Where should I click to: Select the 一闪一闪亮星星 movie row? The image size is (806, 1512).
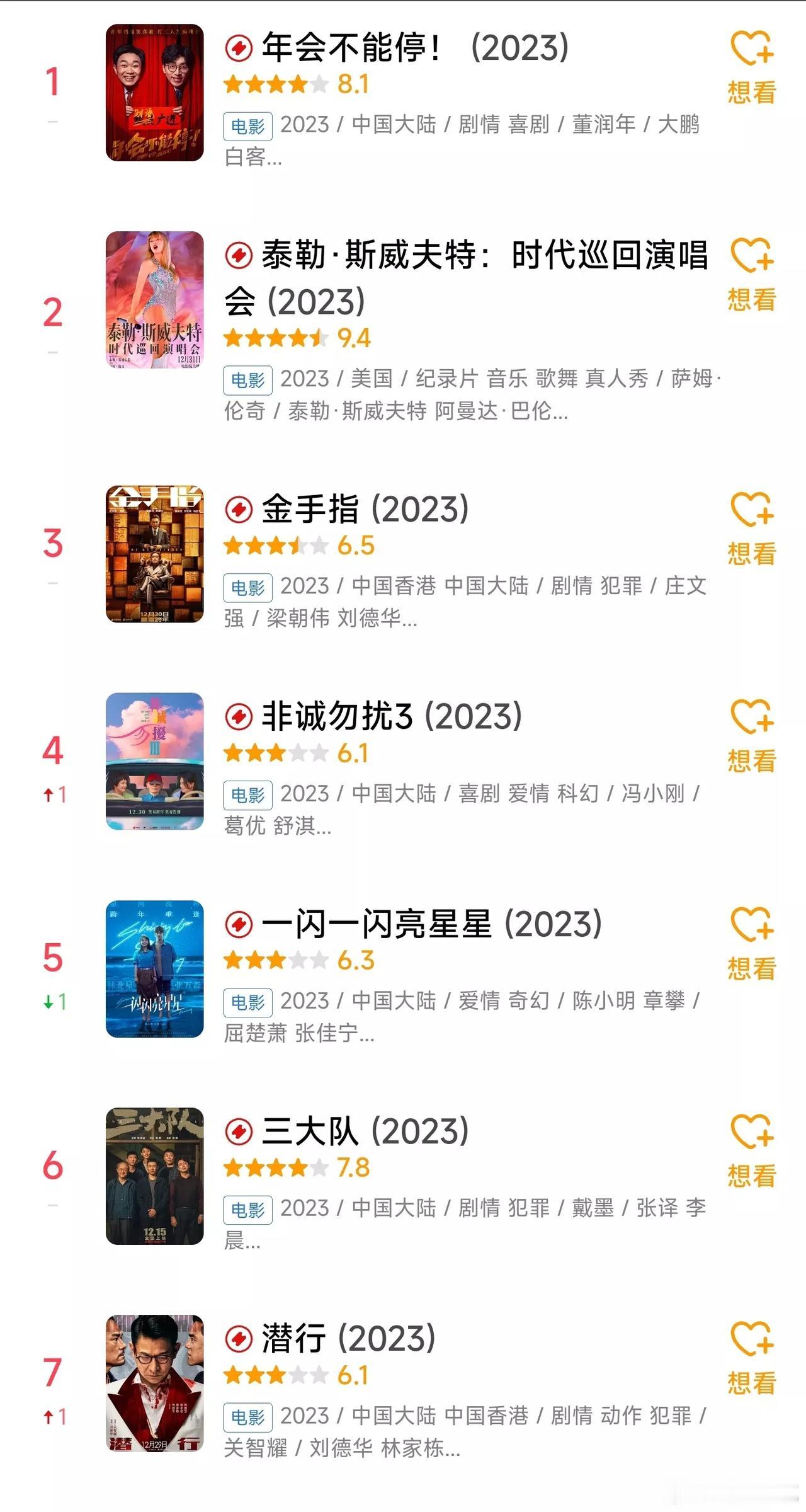click(x=431, y=924)
